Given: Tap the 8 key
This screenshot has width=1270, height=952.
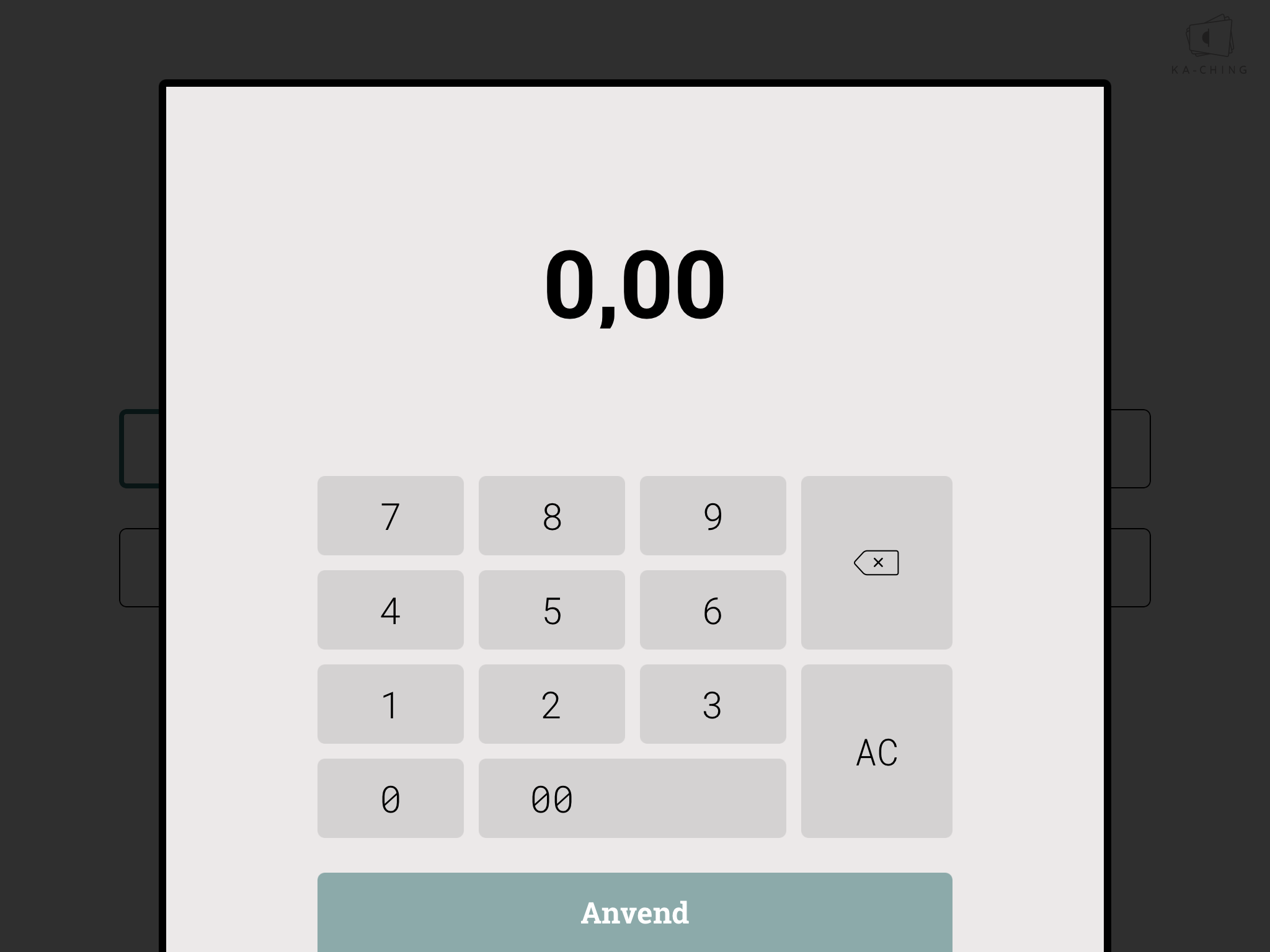Looking at the screenshot, I should pos(551,516).
